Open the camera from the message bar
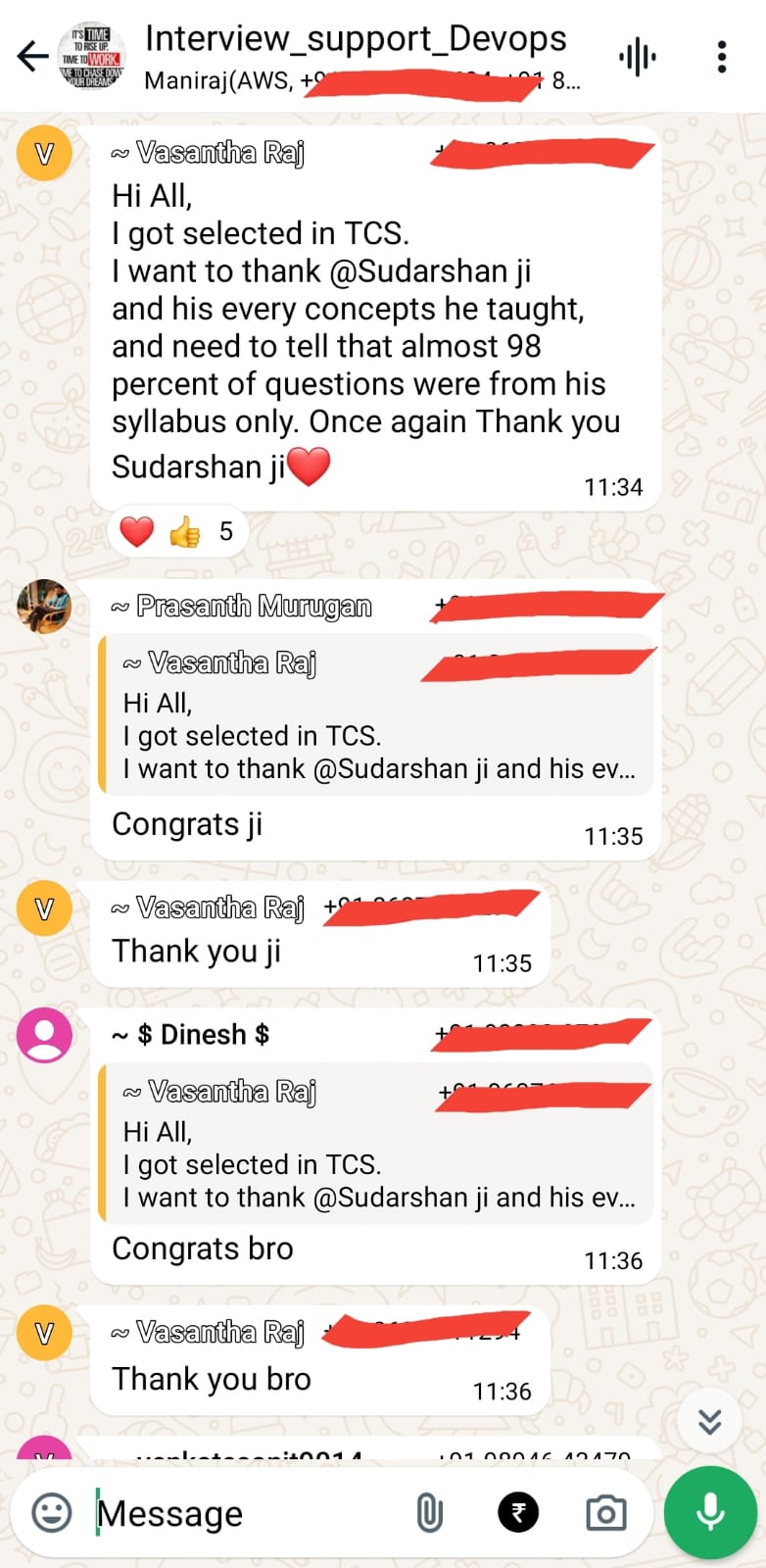The width and height of the screenshot is (766, 1568). 605,1513
